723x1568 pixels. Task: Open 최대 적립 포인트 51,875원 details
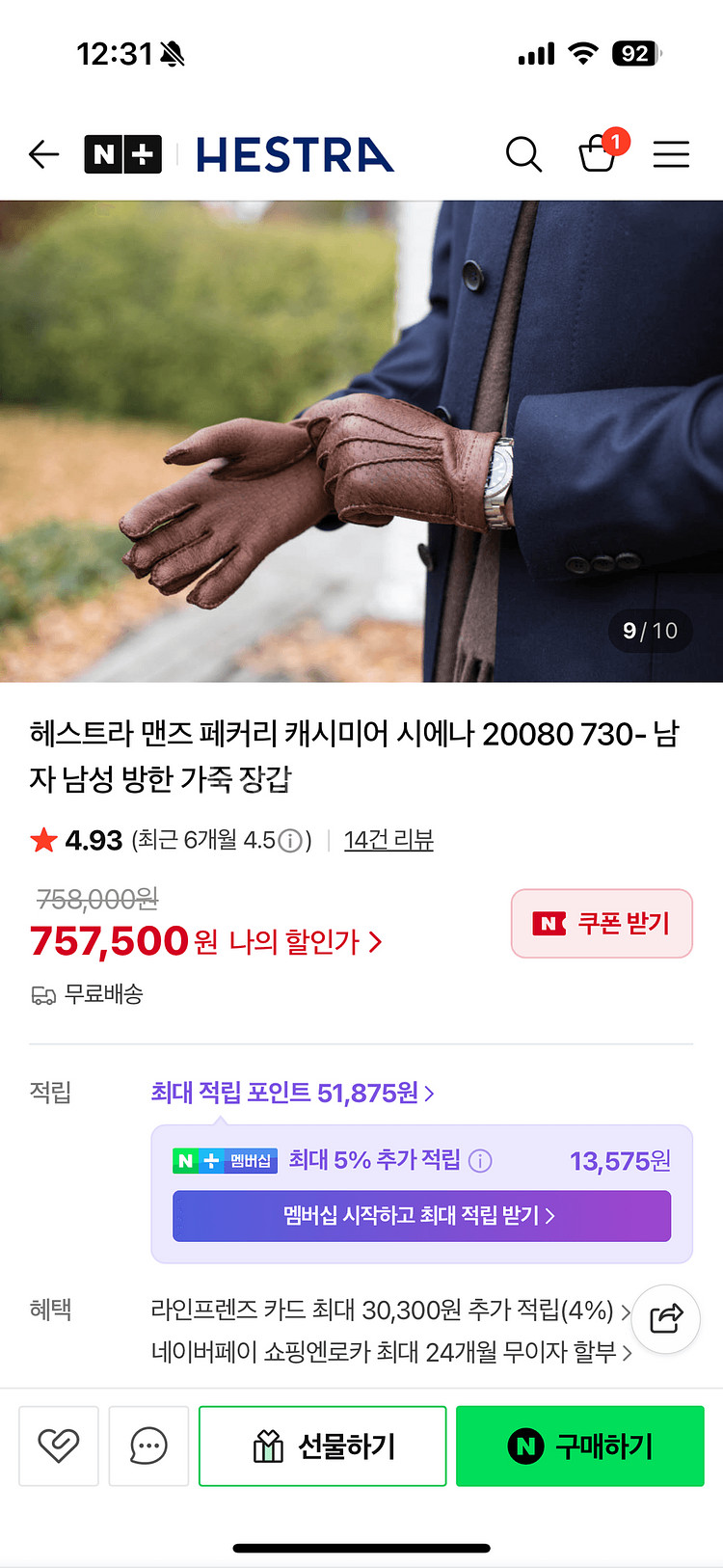click(289, 1093)
